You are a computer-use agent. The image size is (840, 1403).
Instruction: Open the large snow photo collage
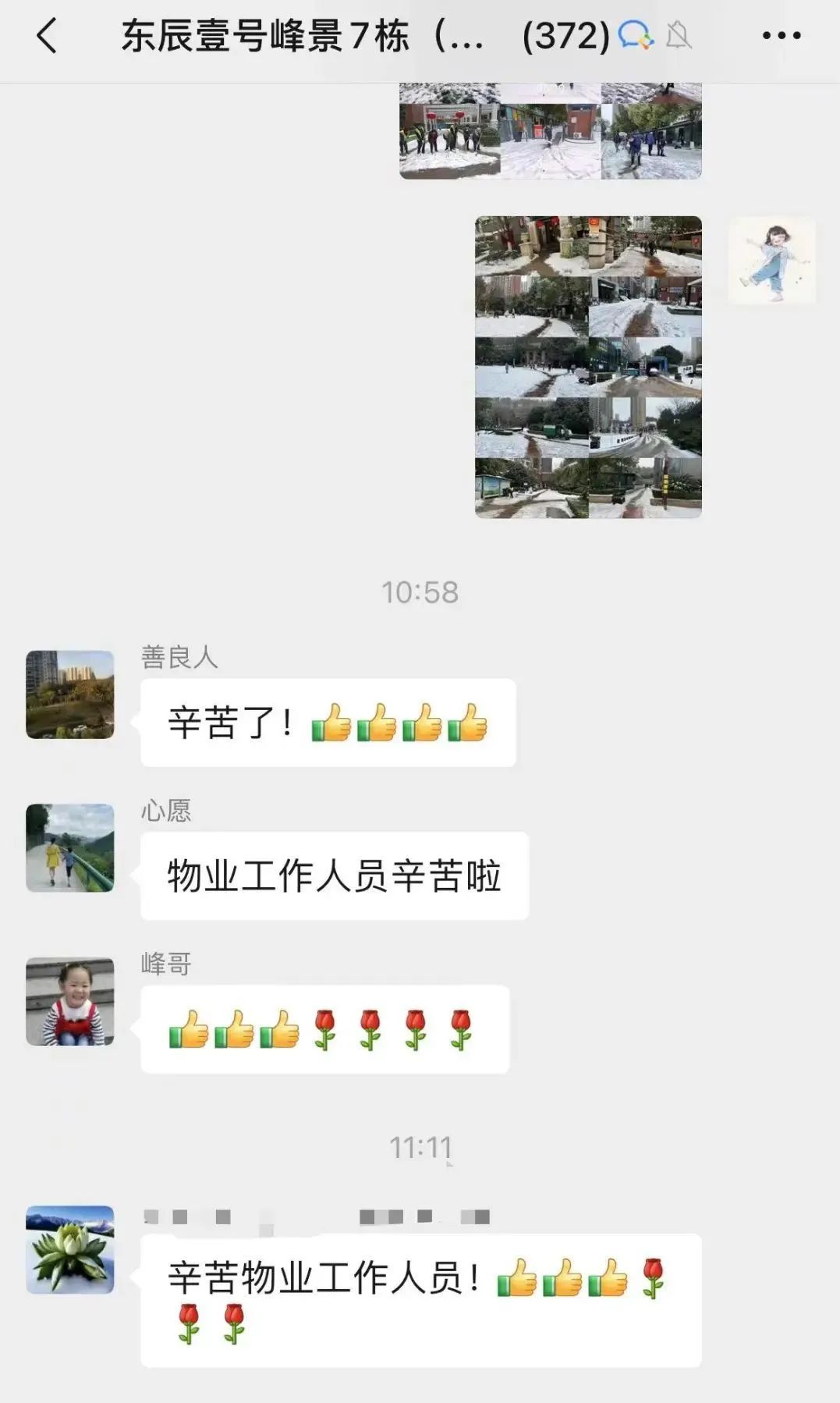click(x=588, y=367)
